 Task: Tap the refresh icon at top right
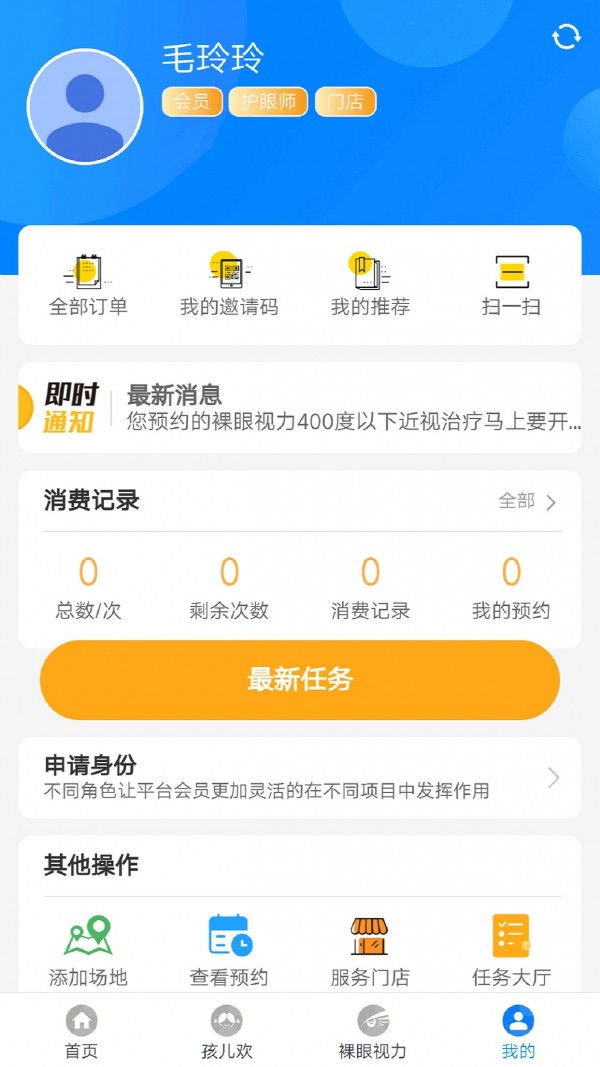[566, 37]
